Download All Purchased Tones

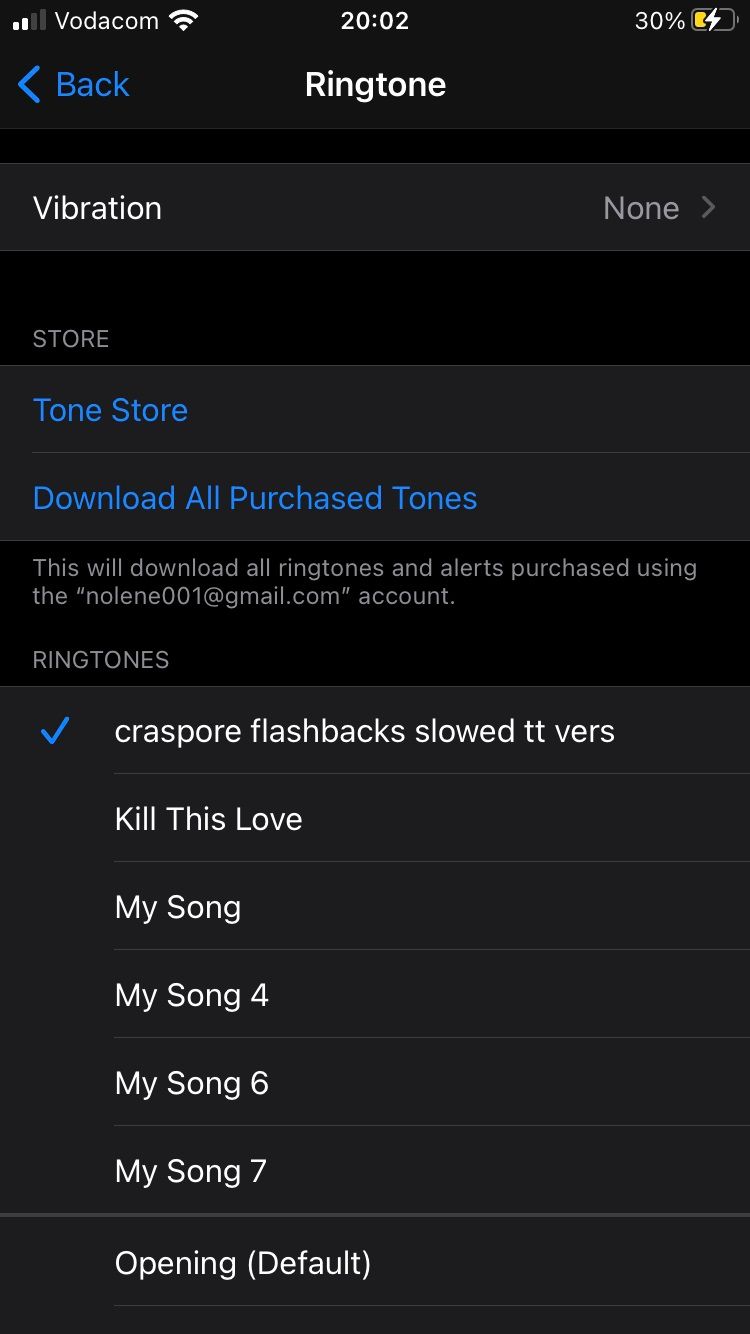[255, 498]
